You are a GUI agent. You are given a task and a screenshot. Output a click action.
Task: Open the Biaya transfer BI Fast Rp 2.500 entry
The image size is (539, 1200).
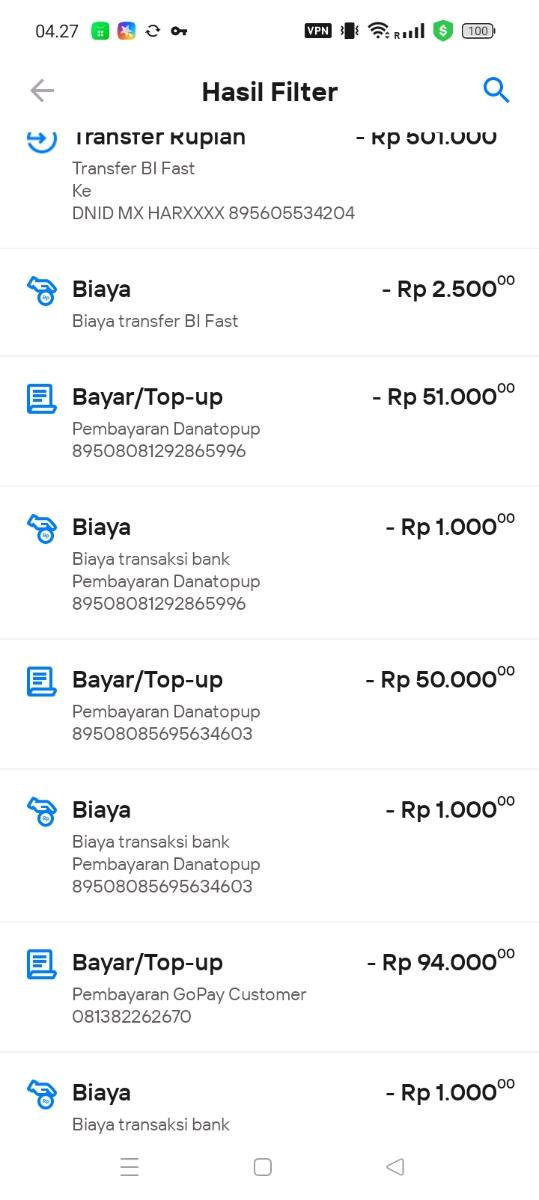click(x=269, y=302)
